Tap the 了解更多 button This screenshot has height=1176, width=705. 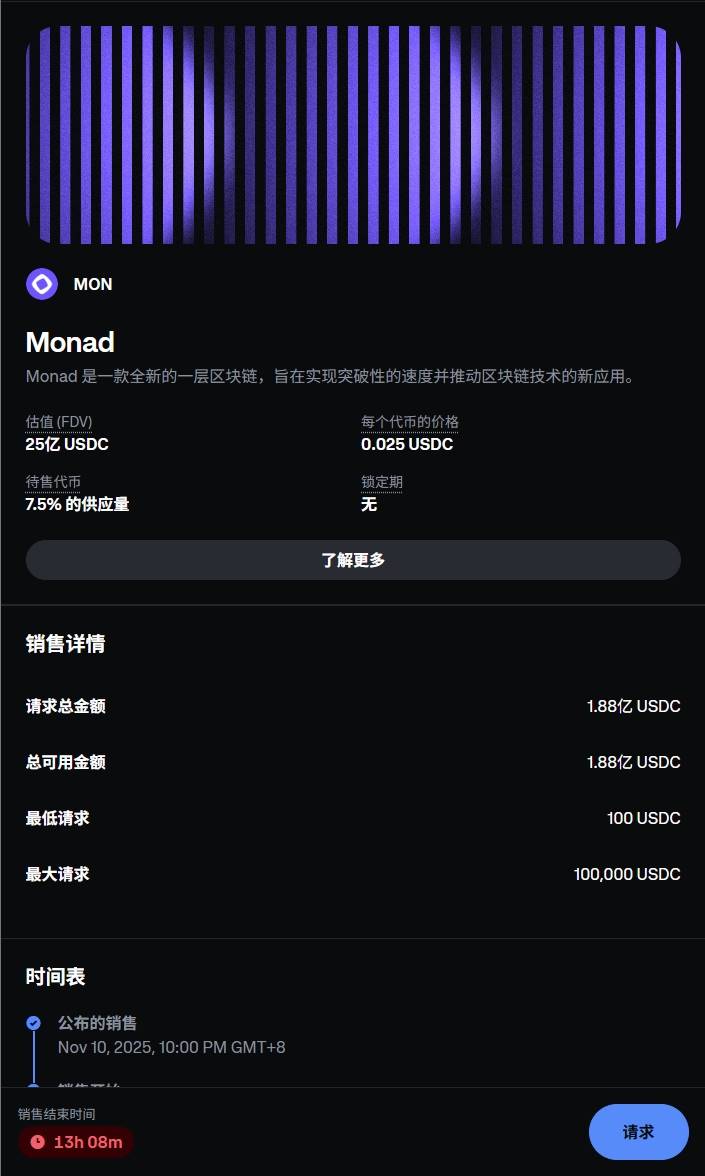pos(353,560)
